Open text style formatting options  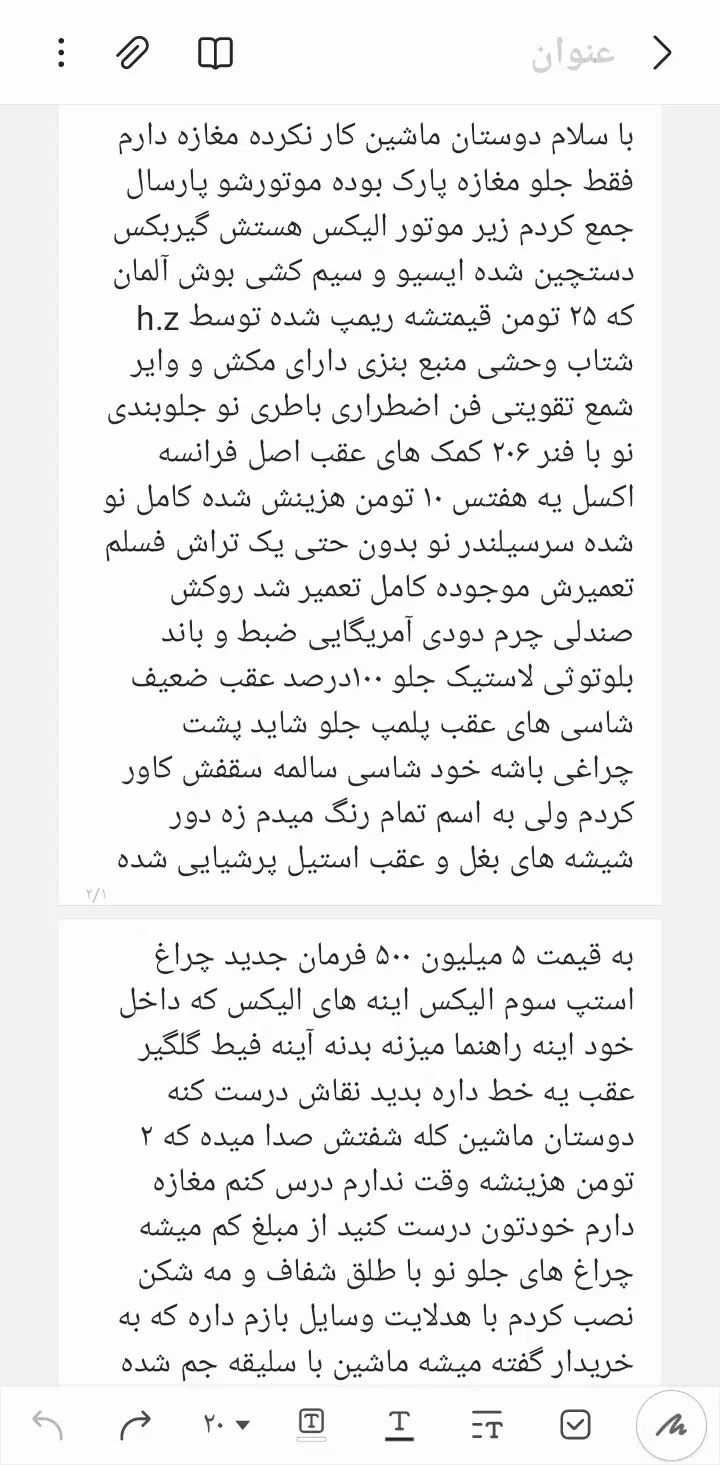coord(399,1424)
